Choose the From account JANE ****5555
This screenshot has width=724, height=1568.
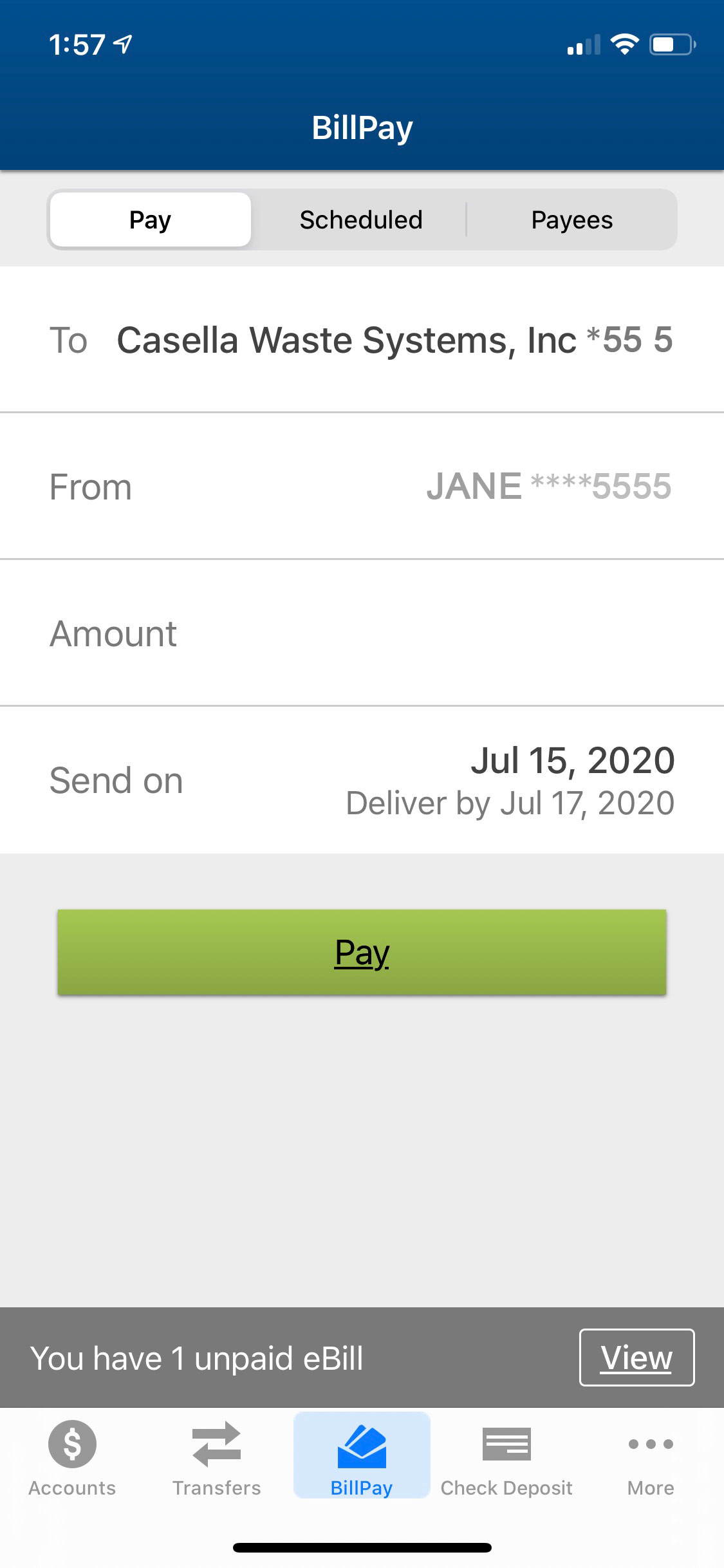[362, 486]
